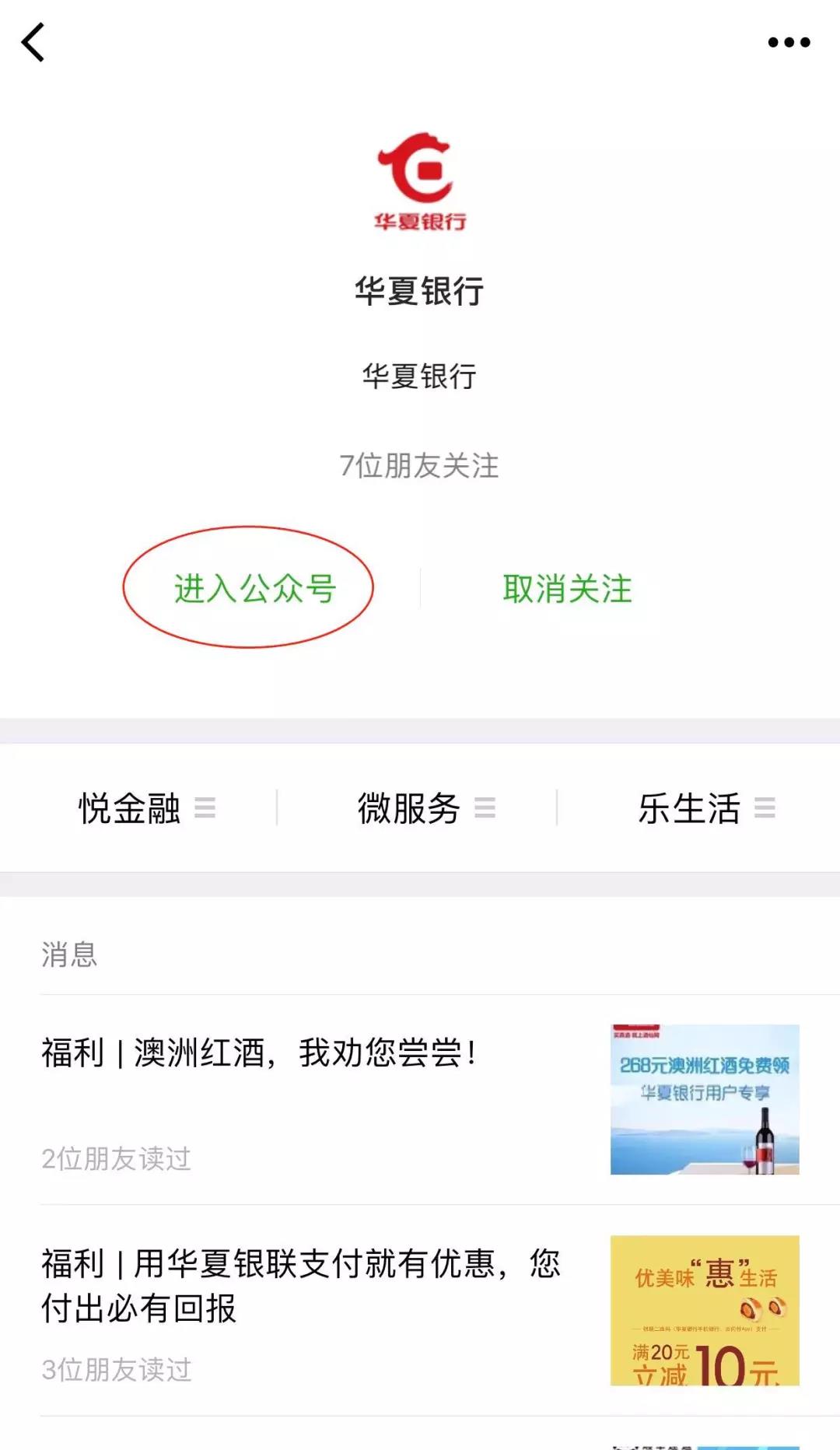This screenshot has width=840, height=1450.
Task: Tap 取消关注 to unfollow
Action: coord(567,589)
